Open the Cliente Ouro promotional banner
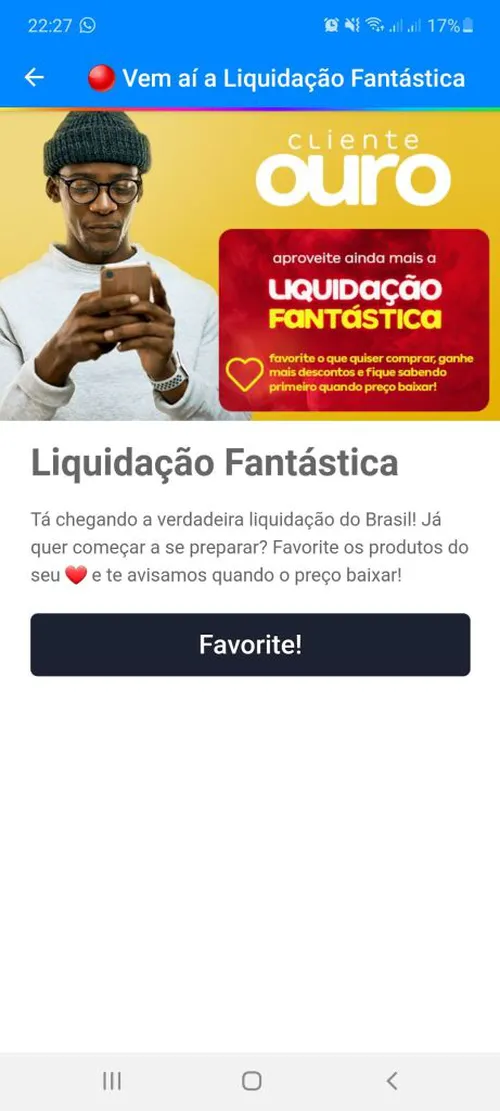 [x=250, y=266]
